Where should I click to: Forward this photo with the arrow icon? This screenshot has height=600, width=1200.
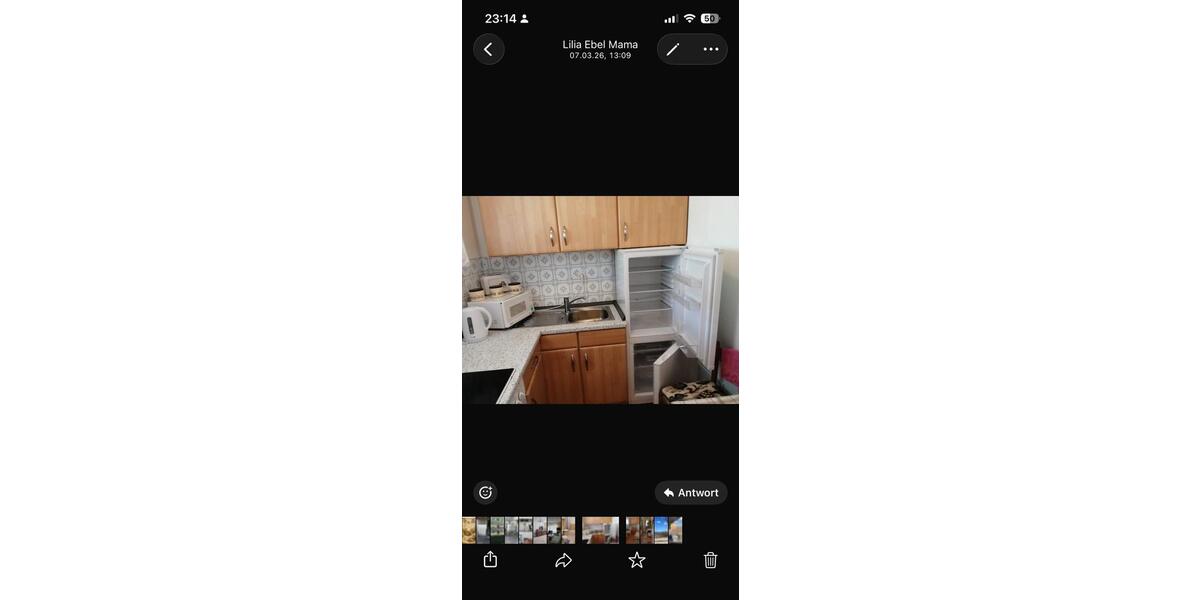click(x=563, y=560)
